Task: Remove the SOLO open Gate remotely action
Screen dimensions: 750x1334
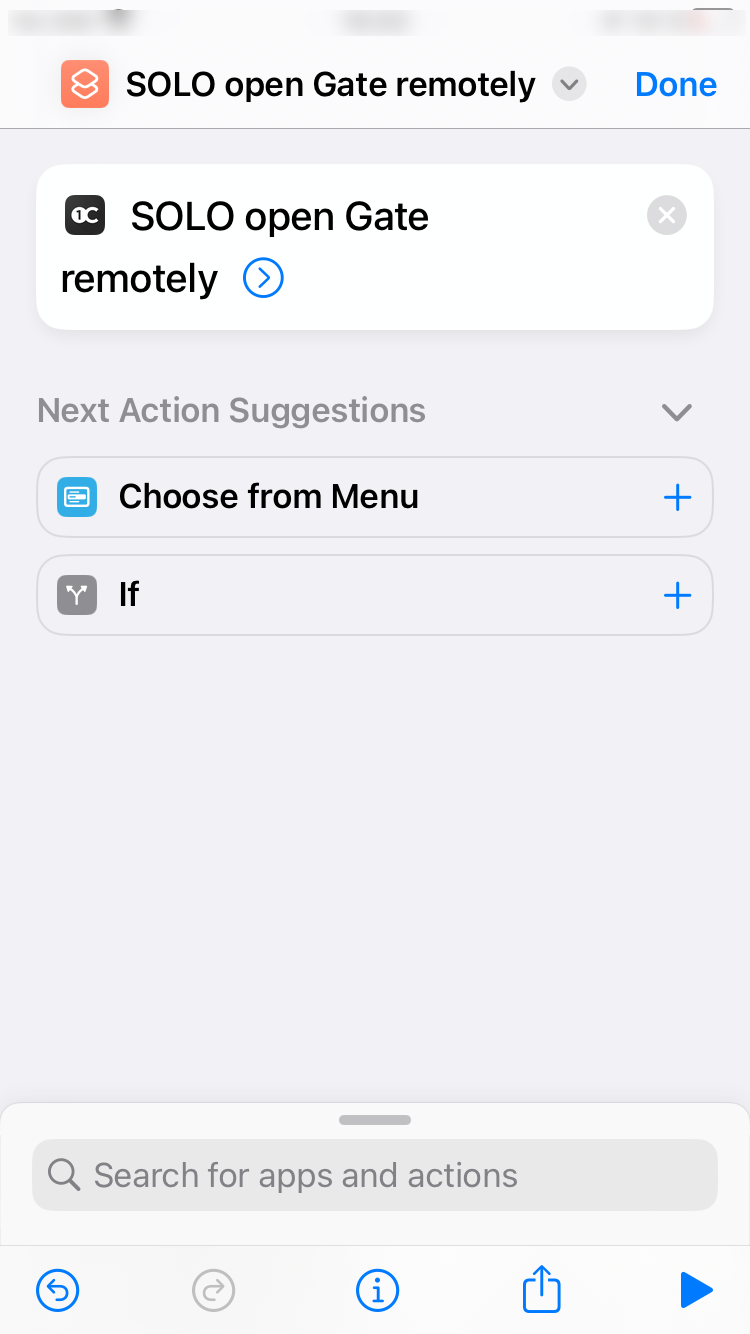Action: 667,215
